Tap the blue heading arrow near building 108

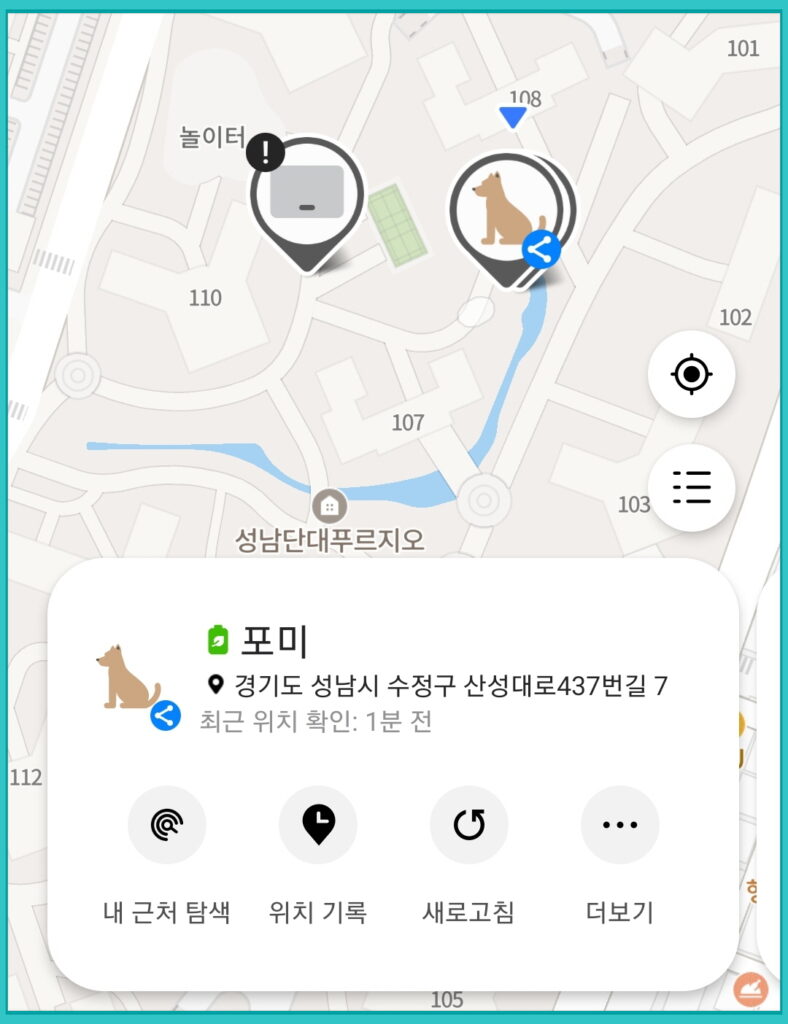tap(514, 117)
